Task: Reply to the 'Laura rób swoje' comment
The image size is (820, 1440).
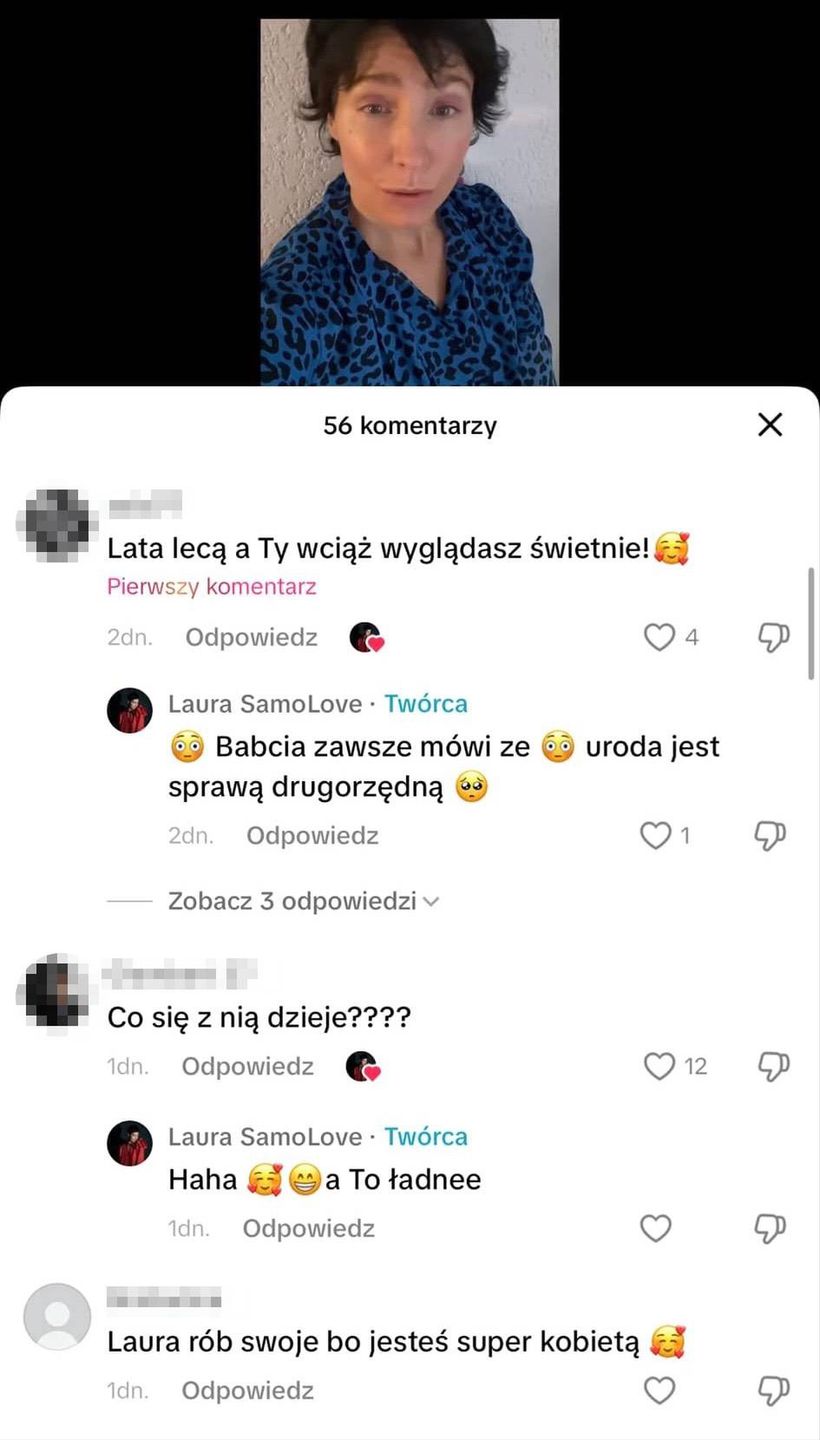Action: [247, 1390]
